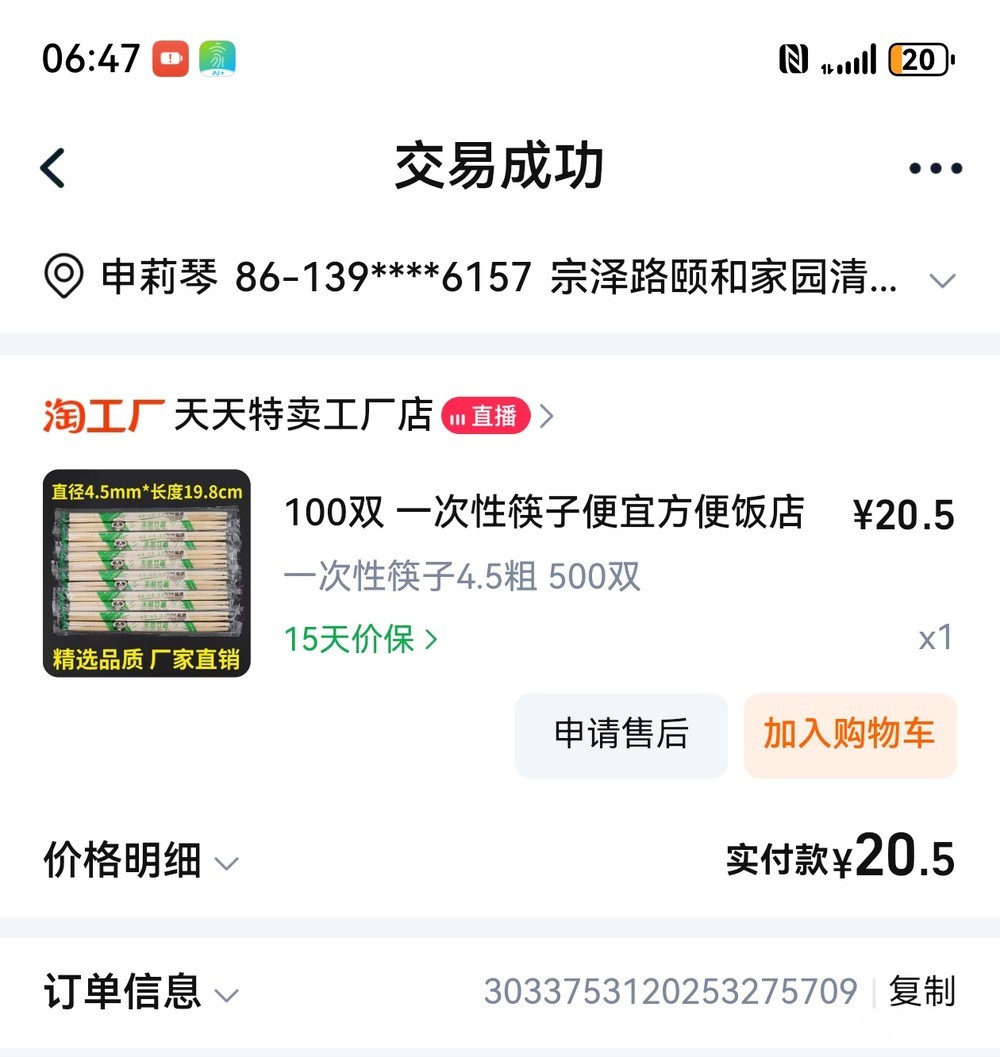The height and width of the screenshot is (1057, 1000).
Task: Expand the 价格明细 price breakdown
Action: [141, 861]
